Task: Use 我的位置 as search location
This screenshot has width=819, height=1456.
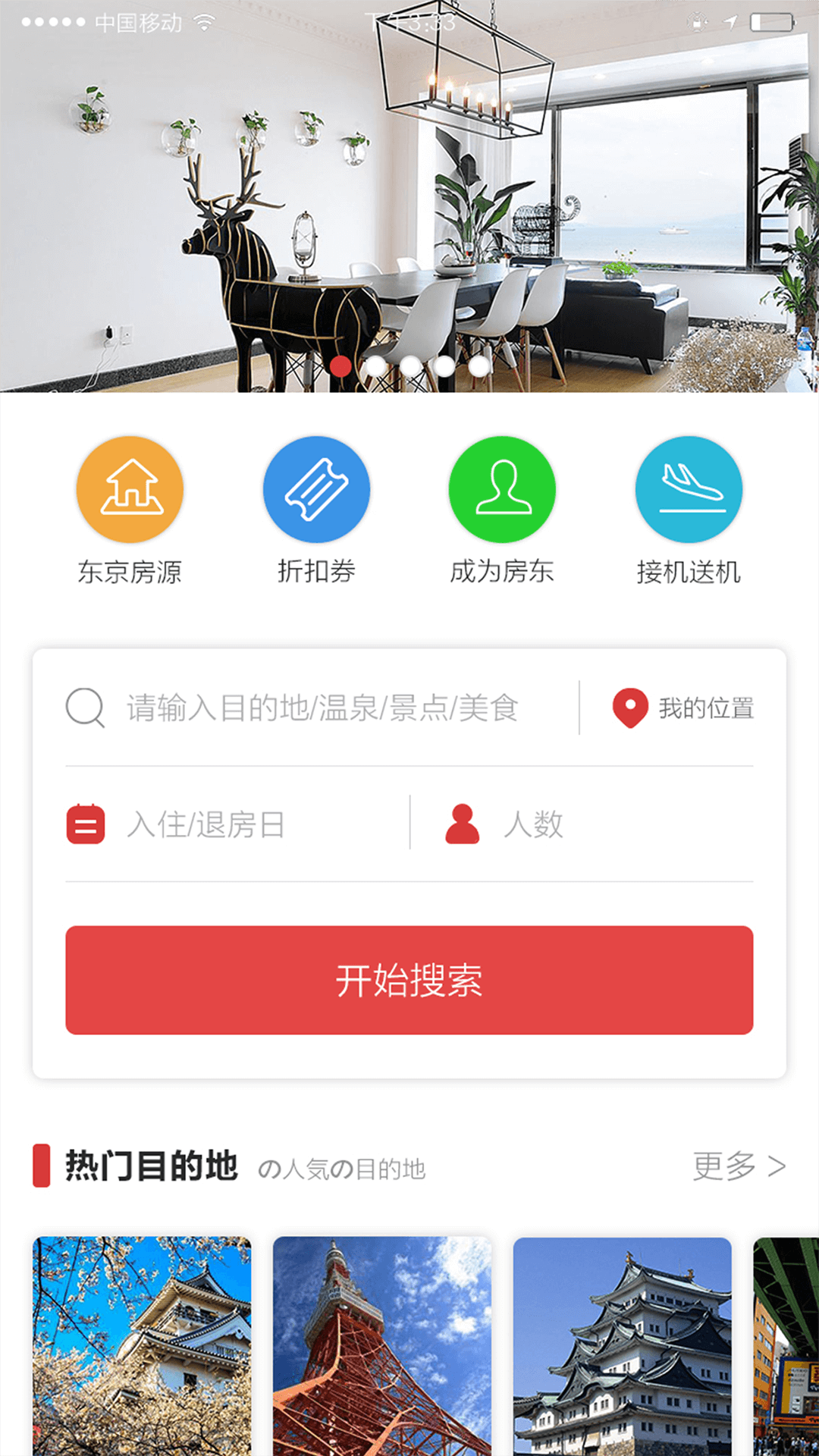Action: pos(683,708)
